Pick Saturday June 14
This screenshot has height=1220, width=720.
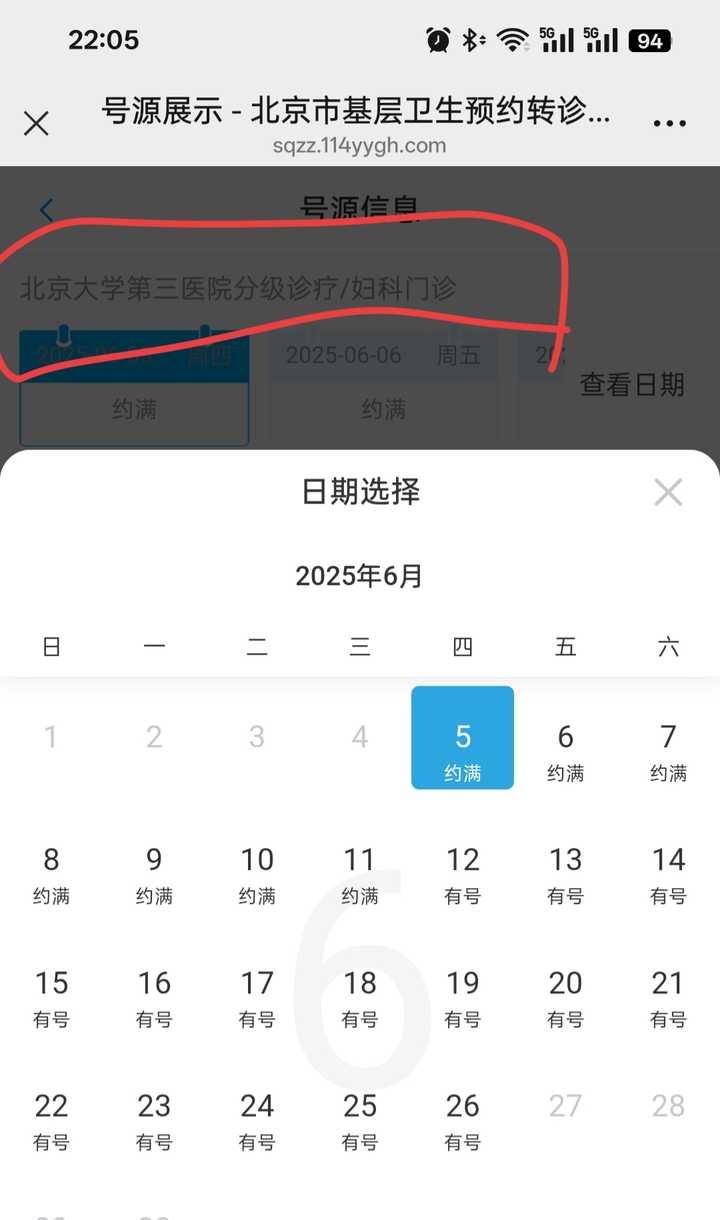(x=668, y=873)
